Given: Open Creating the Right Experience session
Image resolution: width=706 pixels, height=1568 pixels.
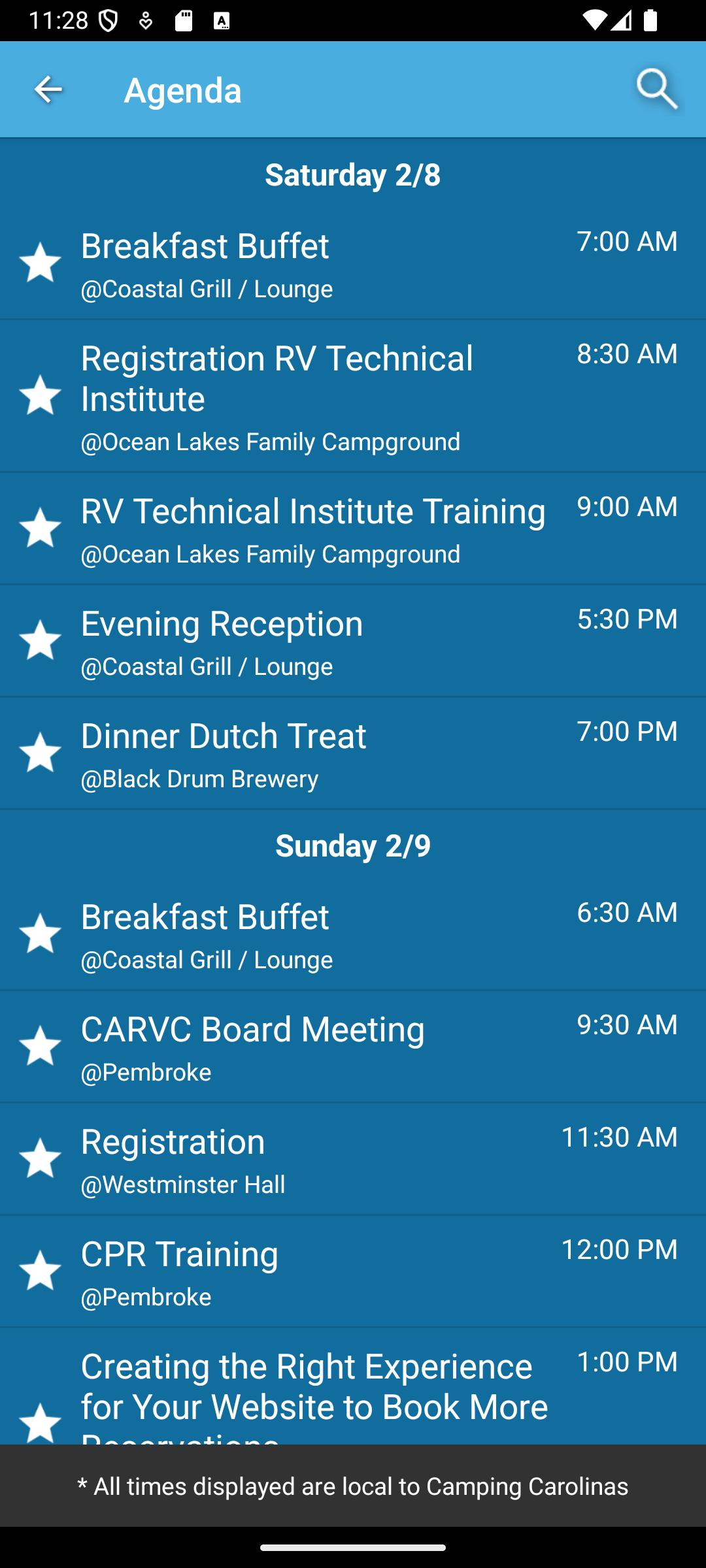Looking at the screenshot, I should 353,1386.
